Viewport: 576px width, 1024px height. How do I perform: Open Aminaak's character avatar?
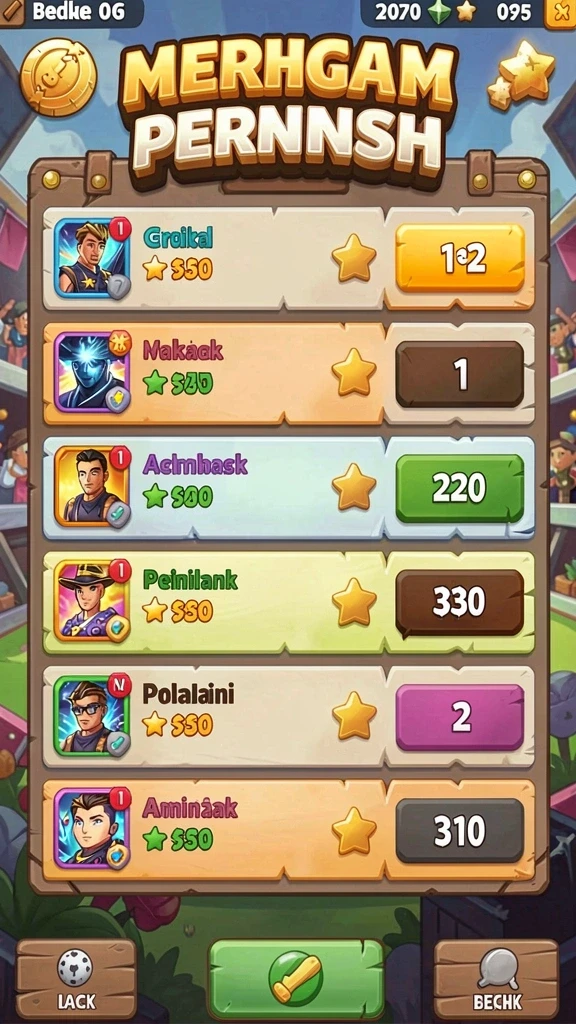pyautogui.click(x=92, y=829)
